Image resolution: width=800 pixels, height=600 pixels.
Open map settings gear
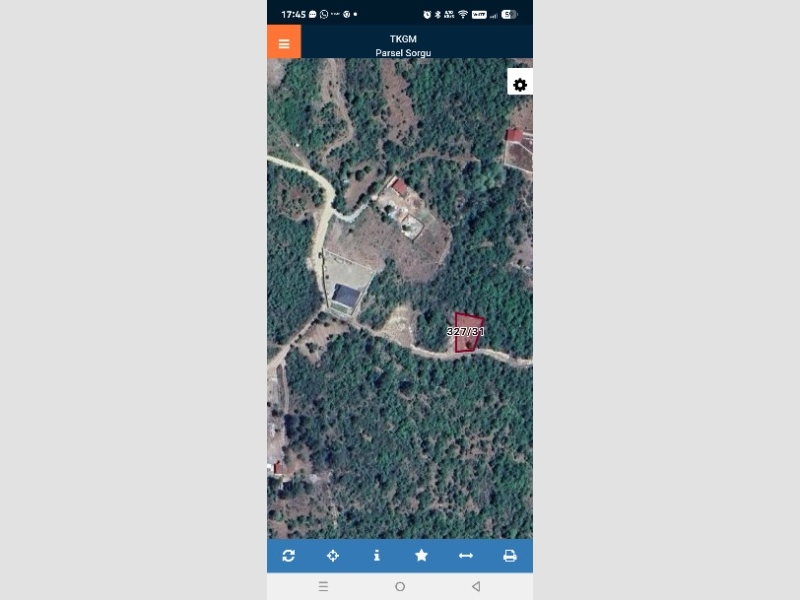[x=520, y=85]
